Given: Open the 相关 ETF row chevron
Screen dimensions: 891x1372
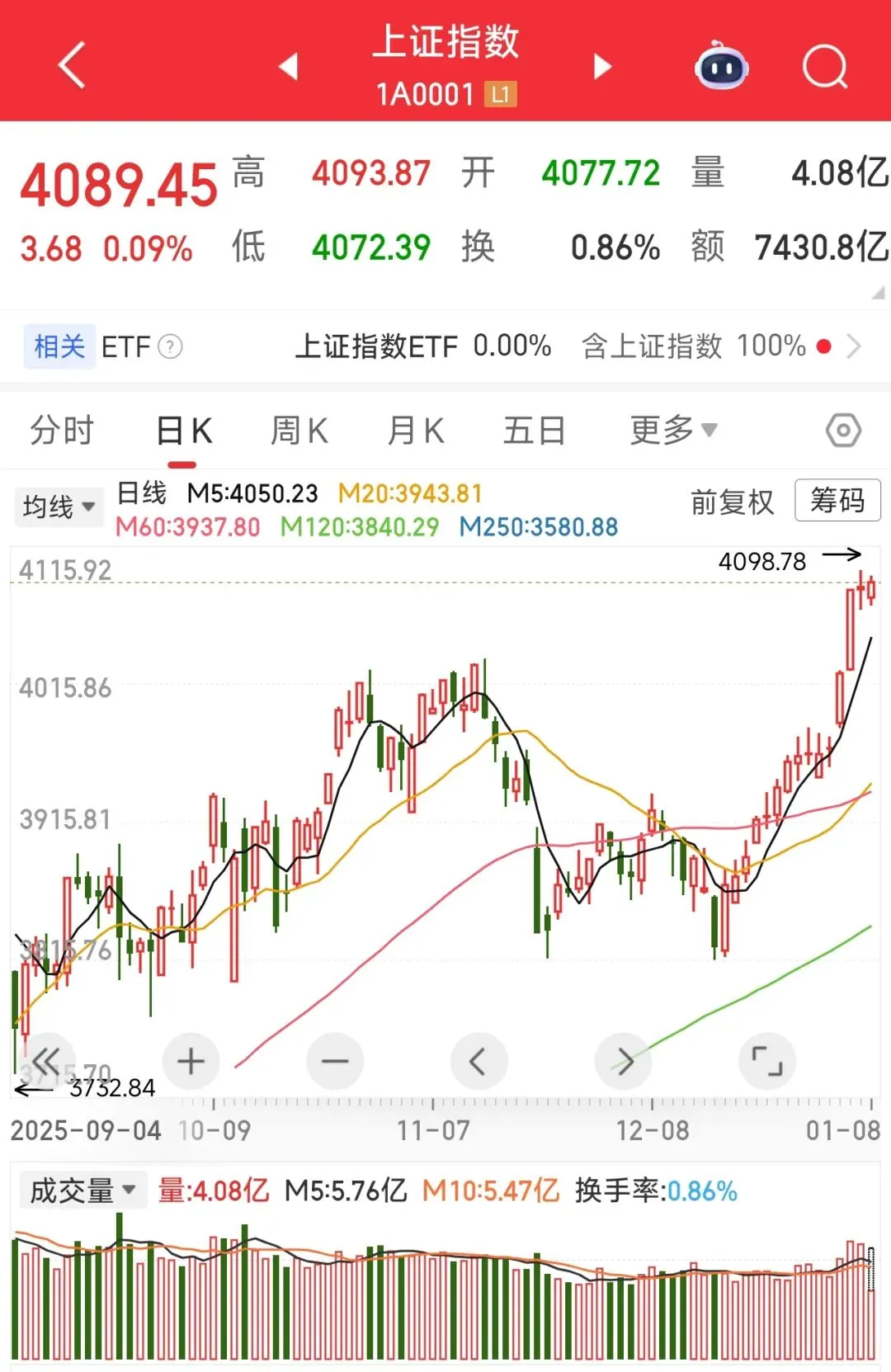Looking at the screenshot, I should pos(854,347).
